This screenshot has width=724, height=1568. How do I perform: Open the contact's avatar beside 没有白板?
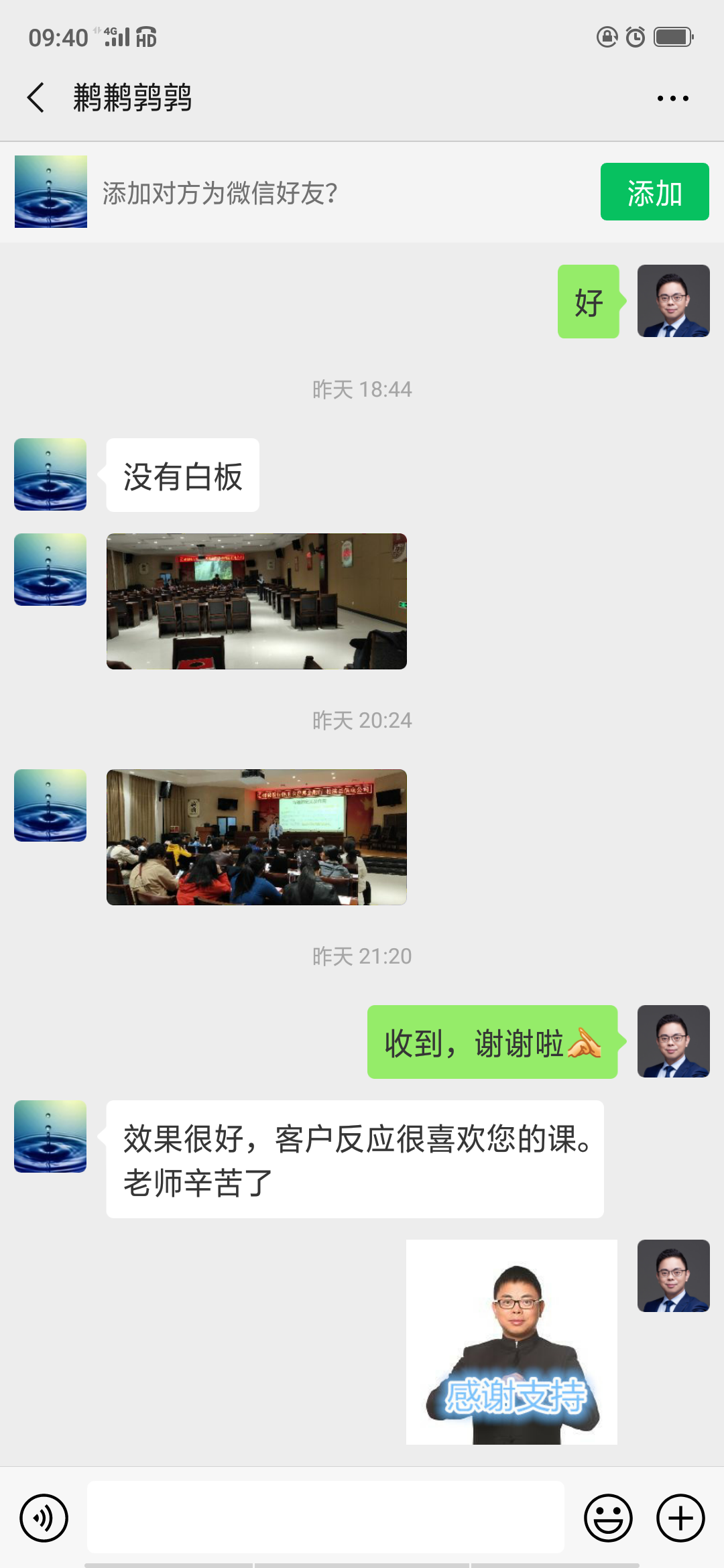pos(50,474)
